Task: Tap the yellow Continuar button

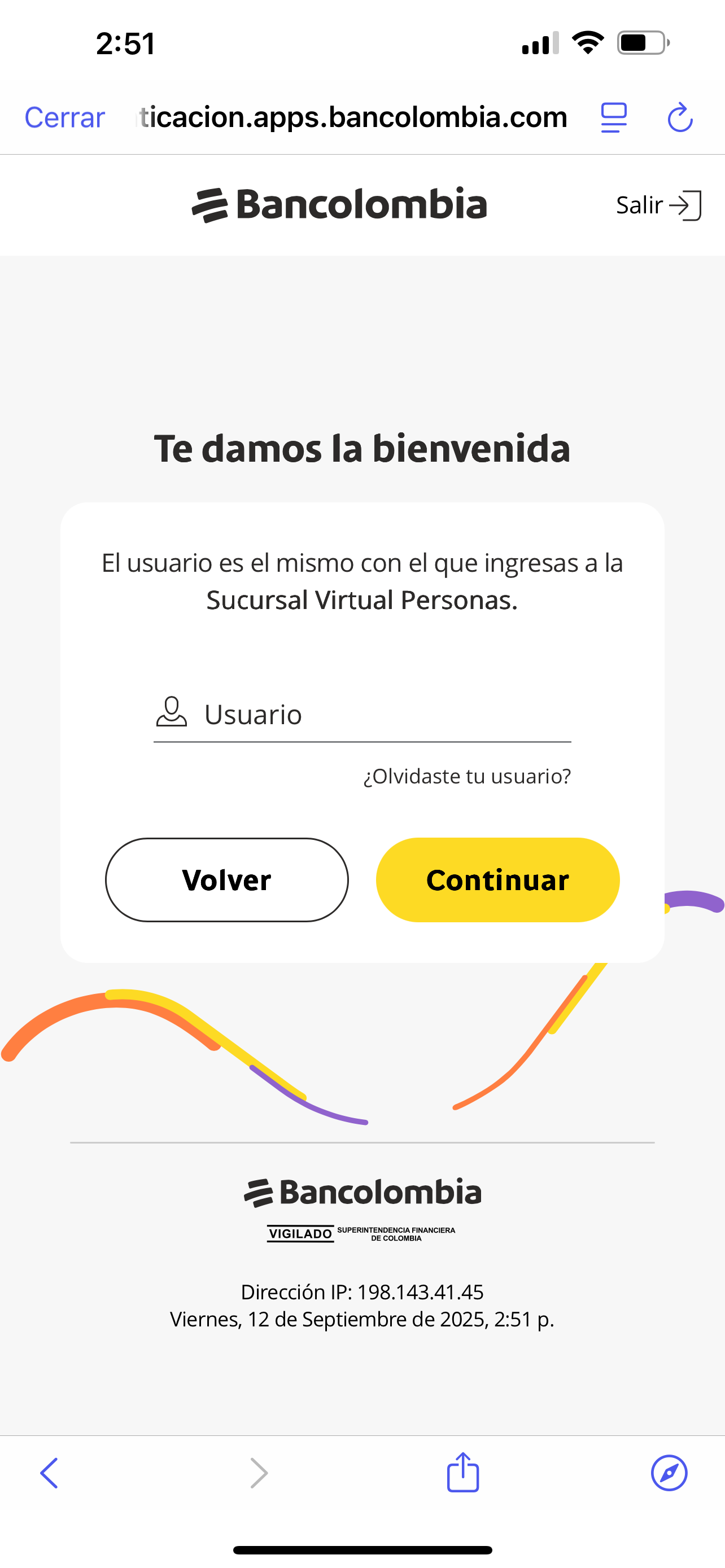Action: click(497, 879)
